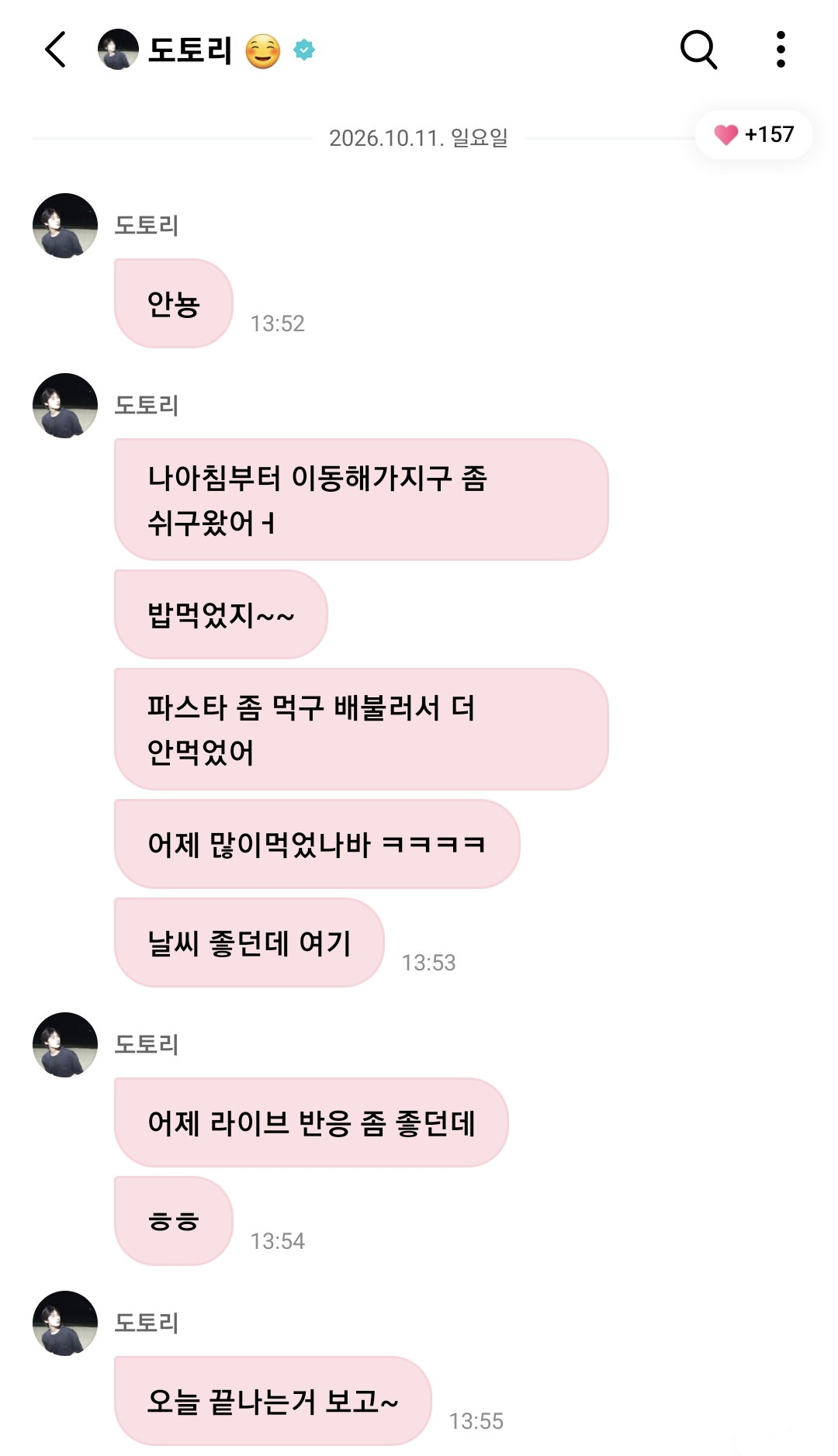This screenshot has height=1456, width=838.
Task: Search within the 도토리 chat
Action: 698,50
